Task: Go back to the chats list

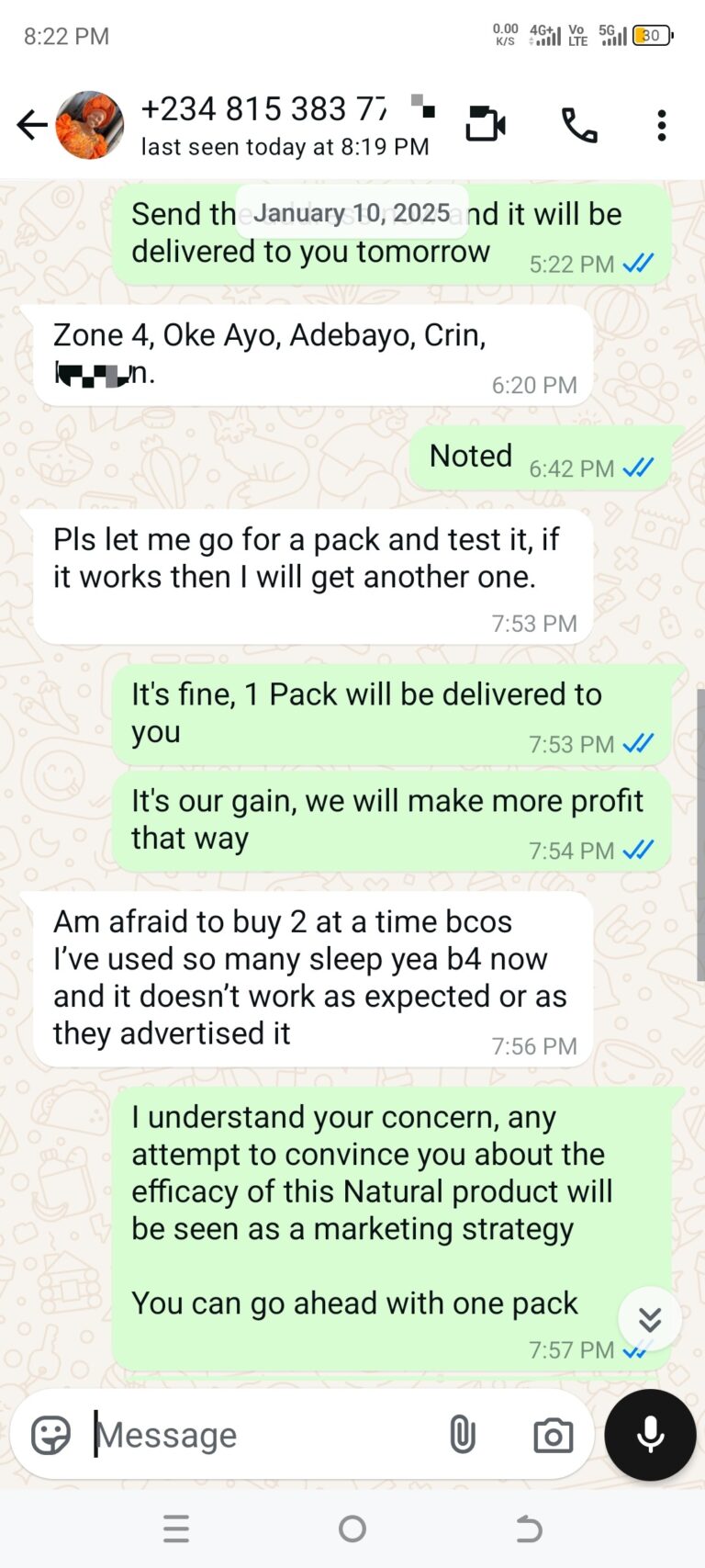Action: 32,125
